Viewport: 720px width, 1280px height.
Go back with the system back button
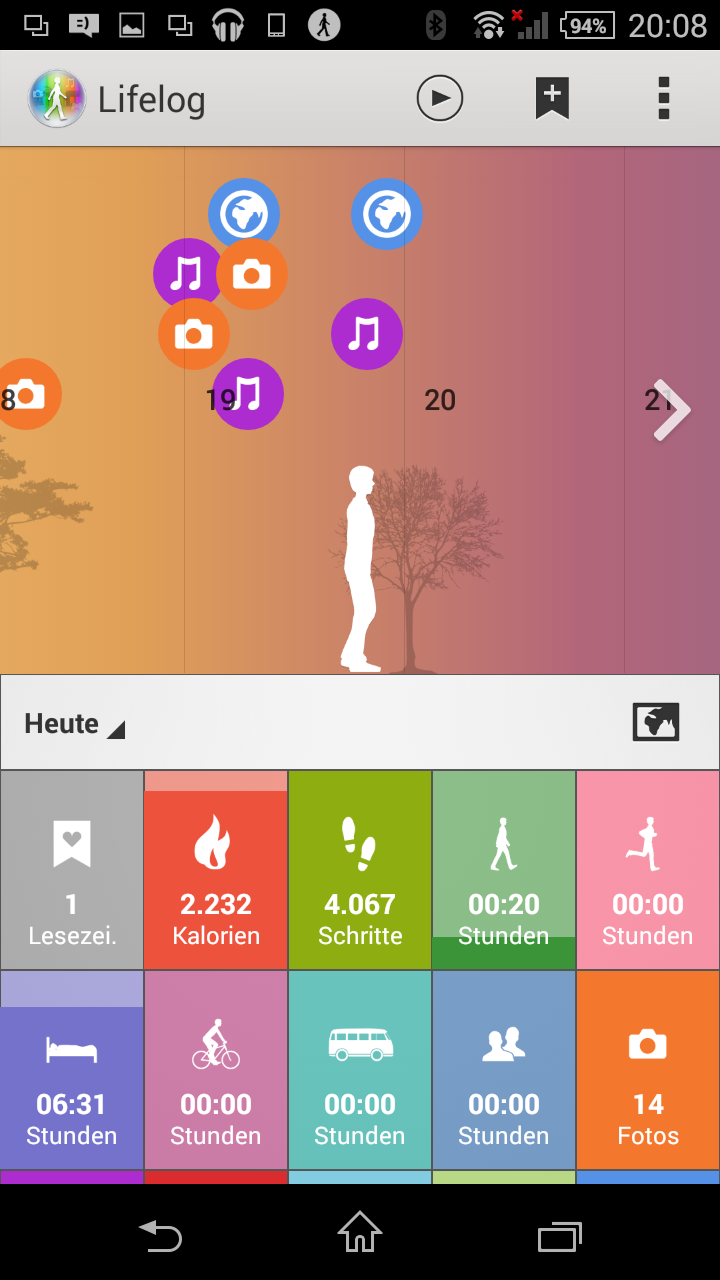pos(160,1237)
